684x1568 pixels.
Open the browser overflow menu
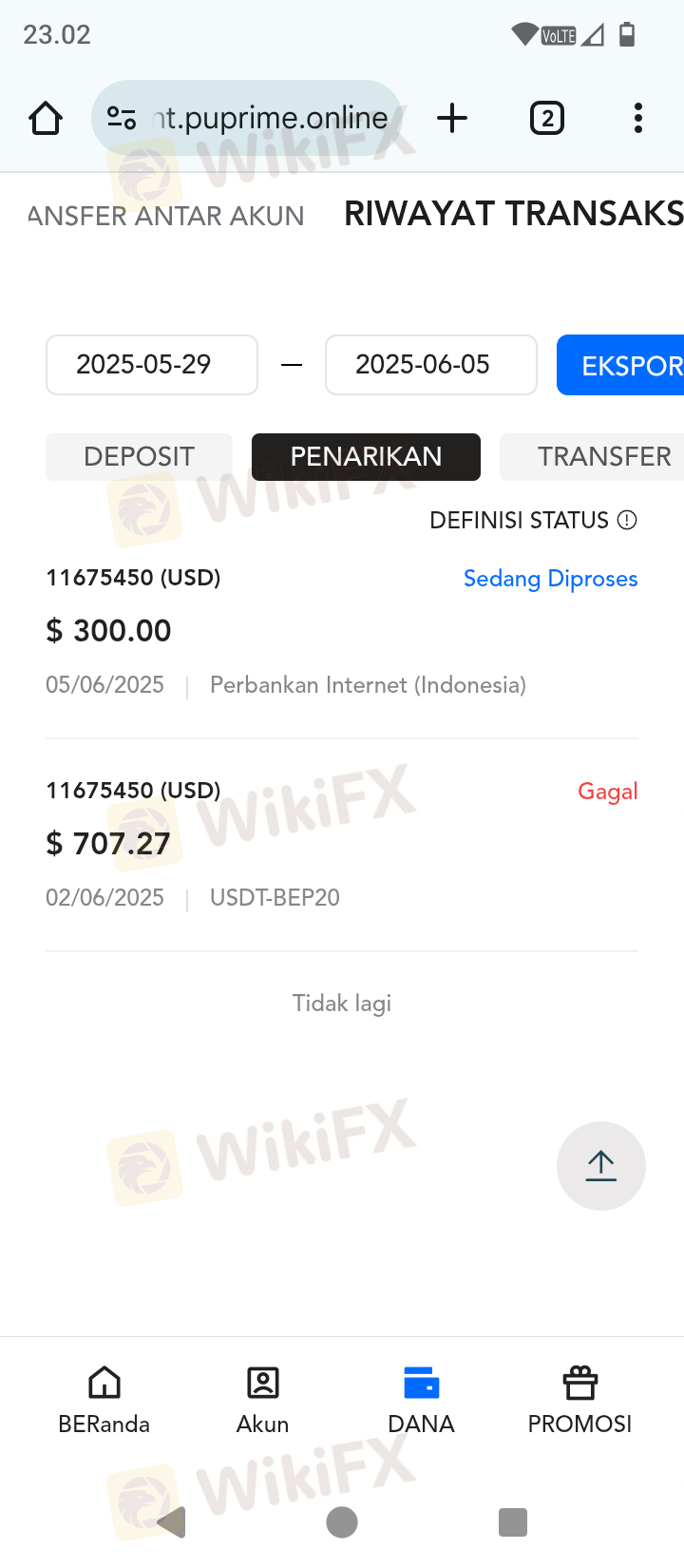(638, 118)
